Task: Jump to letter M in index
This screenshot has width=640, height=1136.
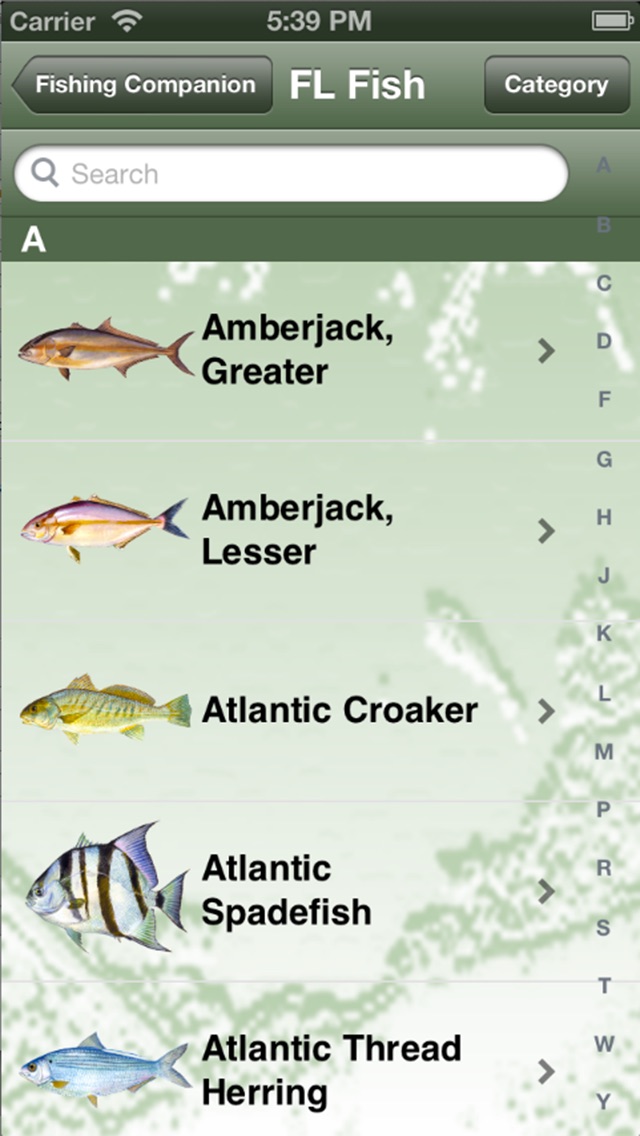Action: (604, 752)
